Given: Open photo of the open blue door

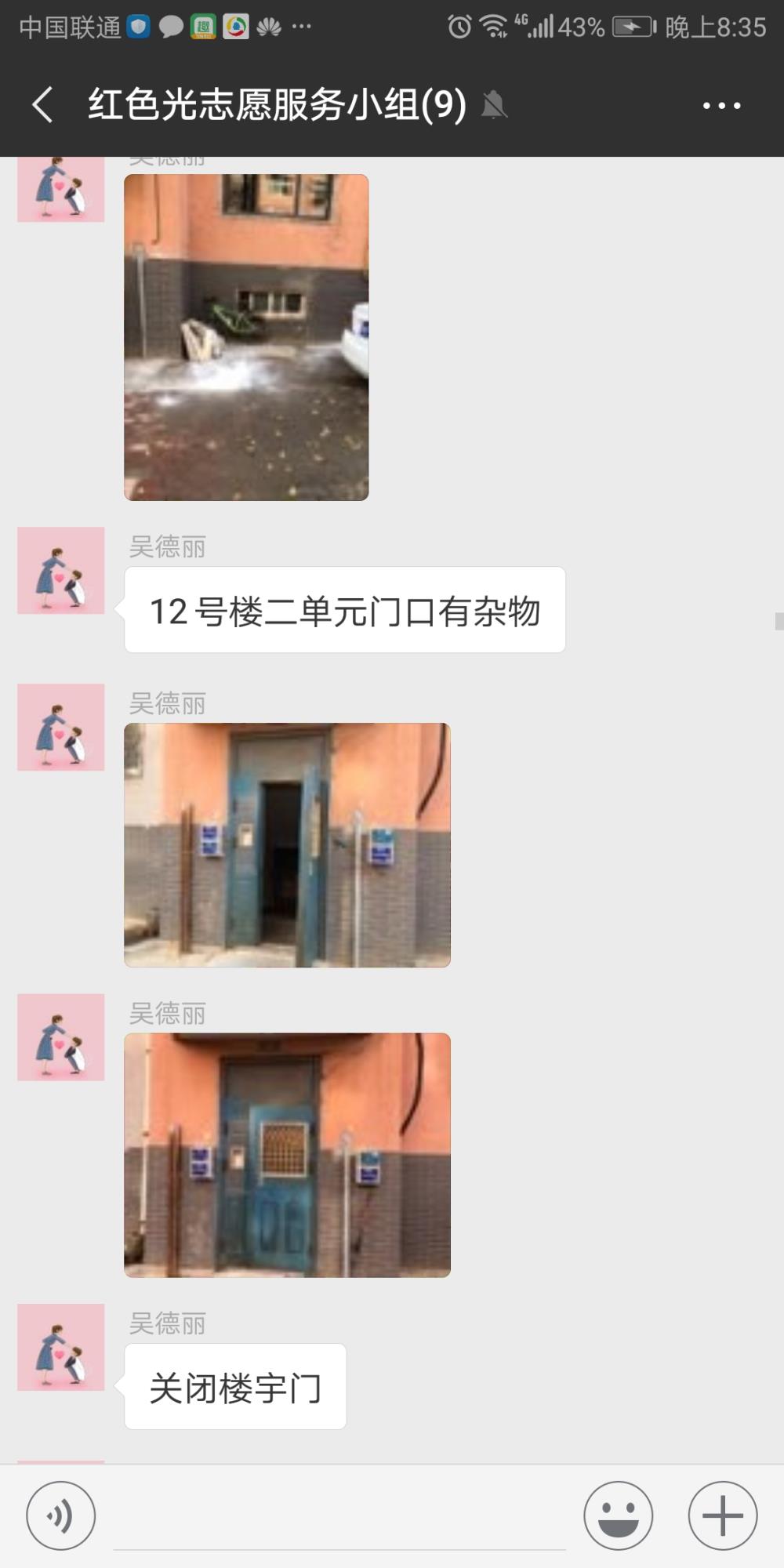Looking at the screenshot, I should [x=287, y=844].
